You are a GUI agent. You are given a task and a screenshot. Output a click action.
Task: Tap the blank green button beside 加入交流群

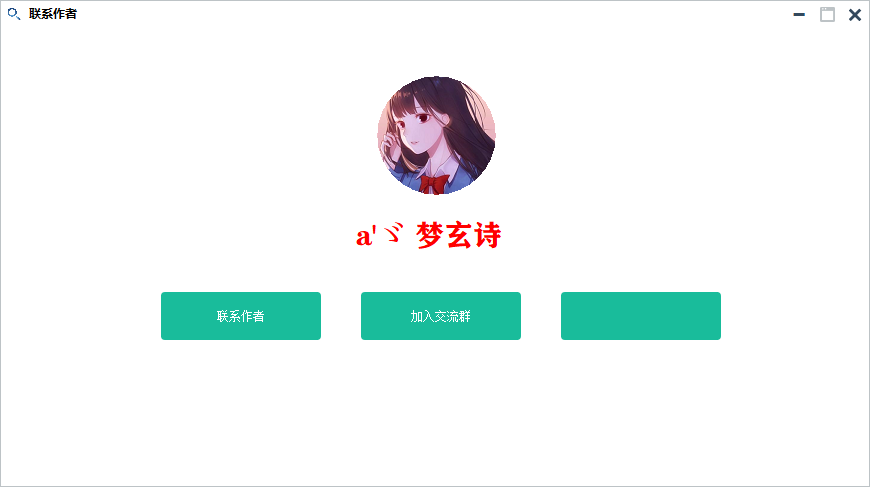pos(640,316)
